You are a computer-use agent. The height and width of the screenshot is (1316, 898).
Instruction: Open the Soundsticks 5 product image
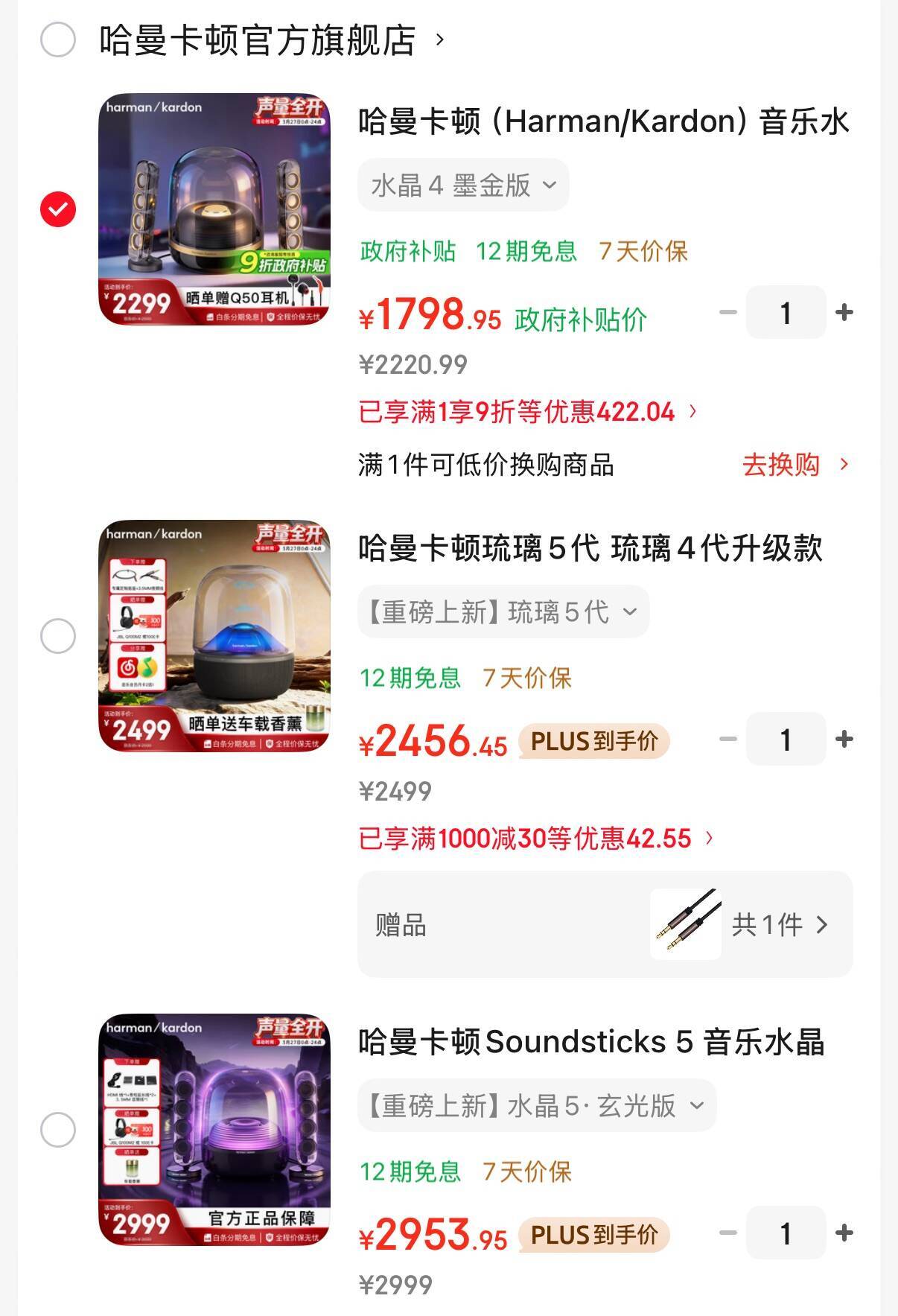point(214,1130)
